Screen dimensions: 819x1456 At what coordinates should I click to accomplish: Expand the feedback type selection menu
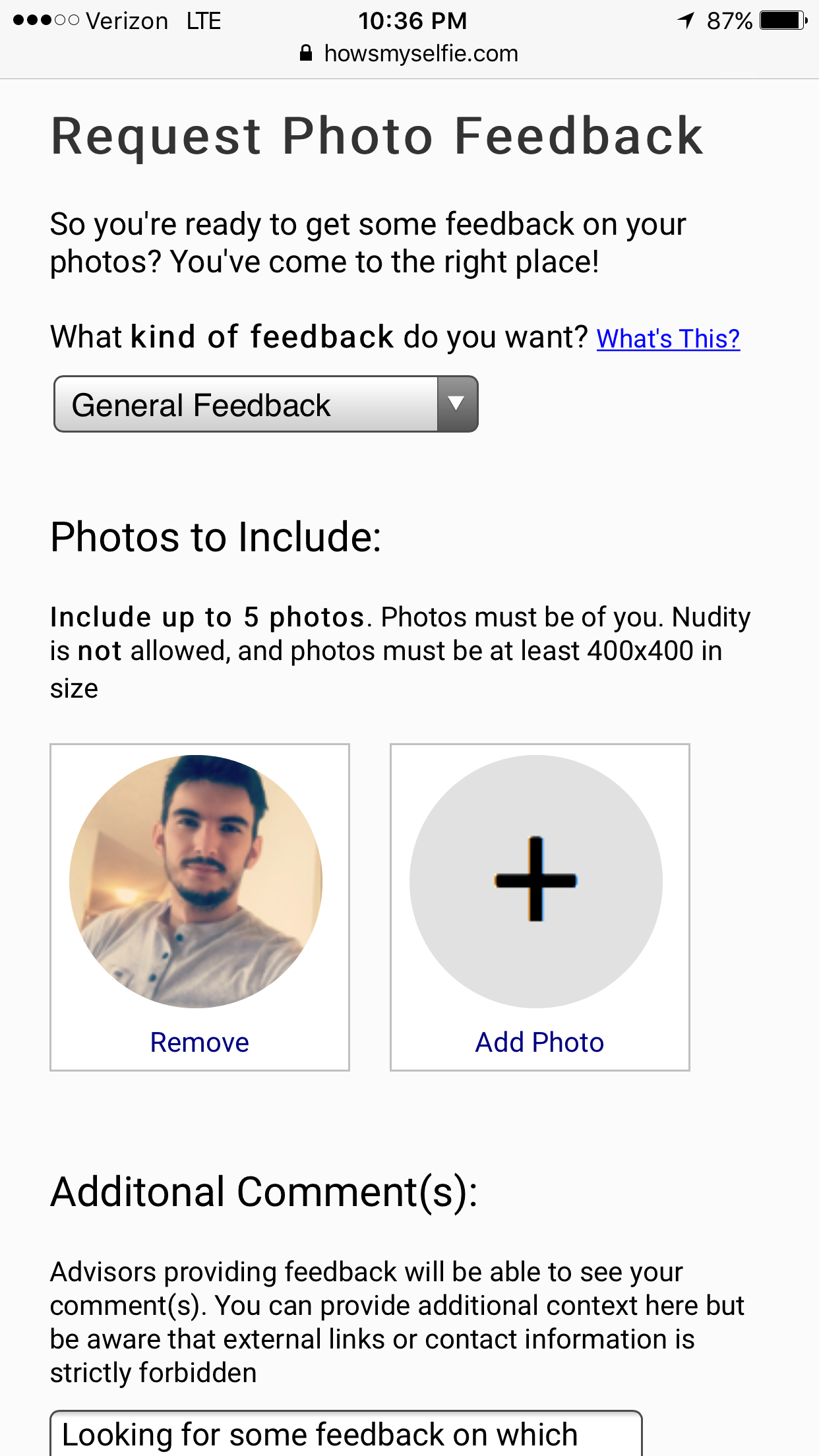(x=264, y=404)
